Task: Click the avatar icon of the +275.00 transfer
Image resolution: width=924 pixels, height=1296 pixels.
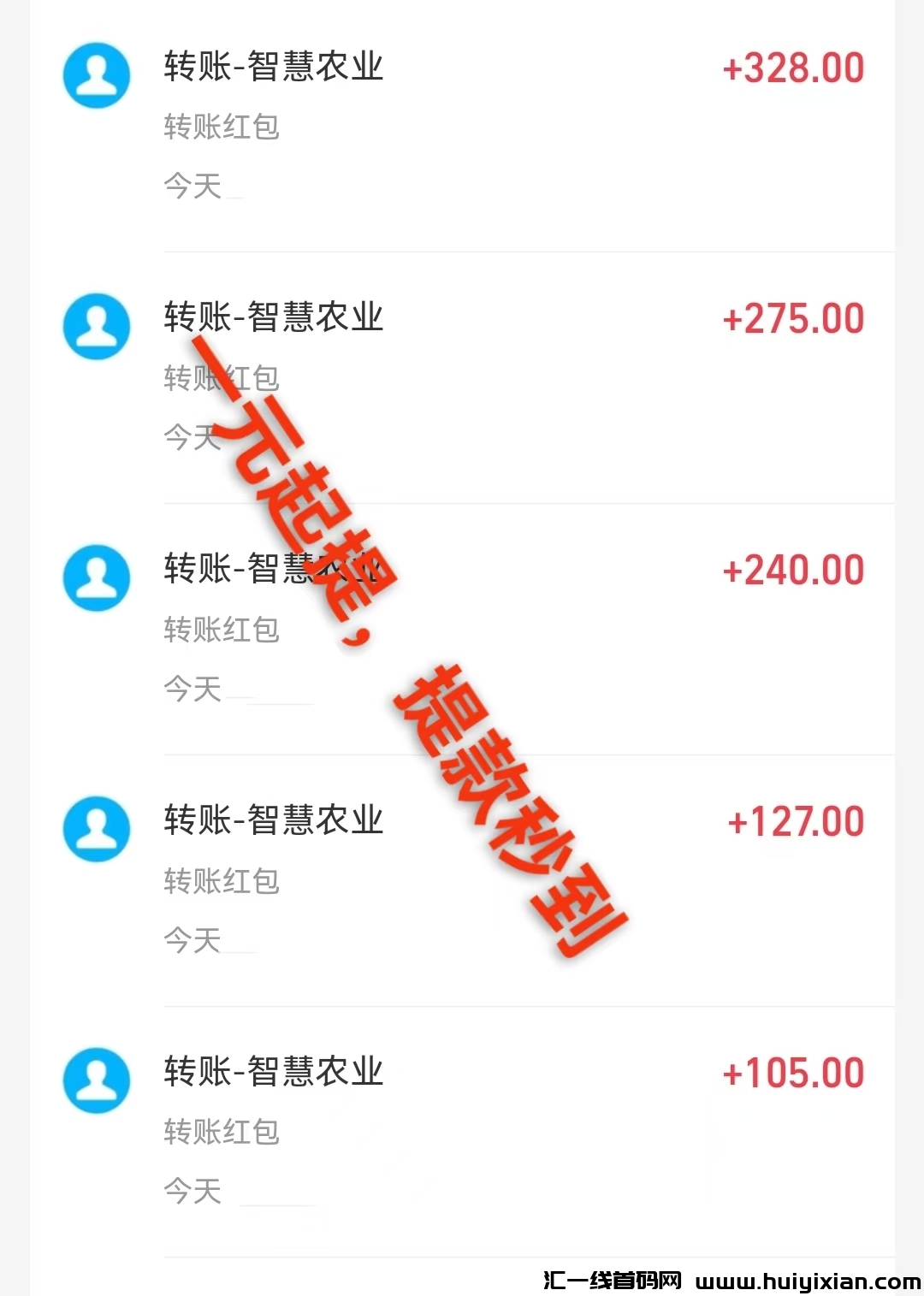Action: (x=96, y=326)
